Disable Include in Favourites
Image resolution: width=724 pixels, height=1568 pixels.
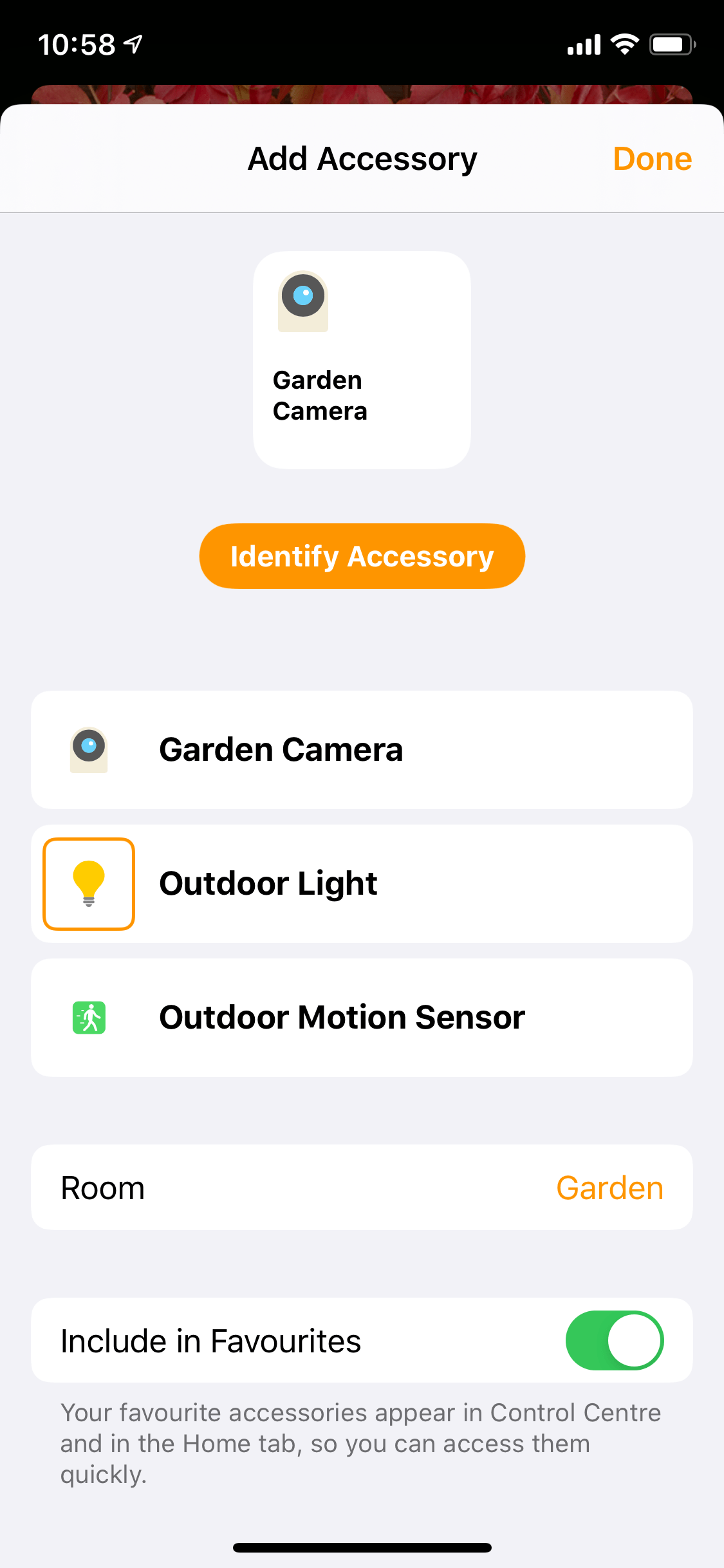(614, 1340)
